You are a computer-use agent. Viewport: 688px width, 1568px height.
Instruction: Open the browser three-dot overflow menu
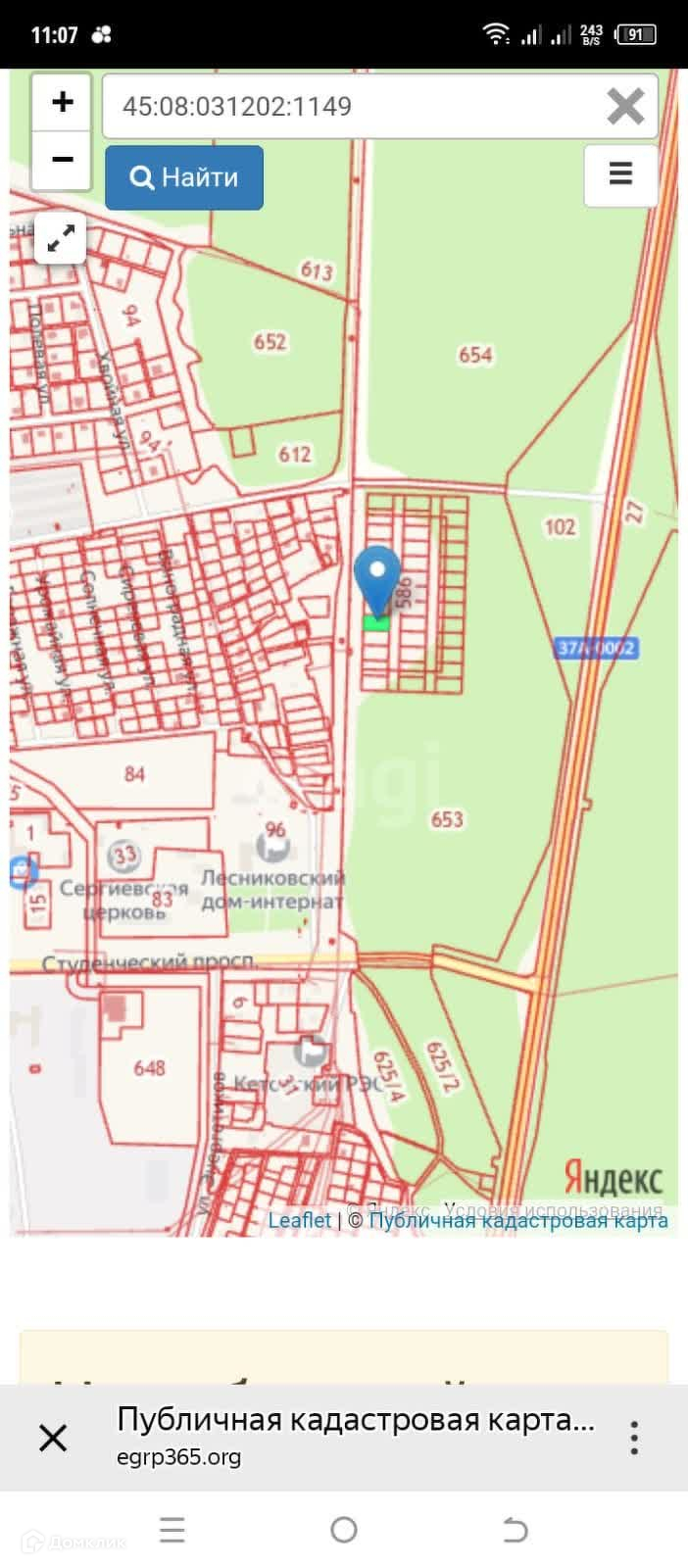[x=635, y=1438]
